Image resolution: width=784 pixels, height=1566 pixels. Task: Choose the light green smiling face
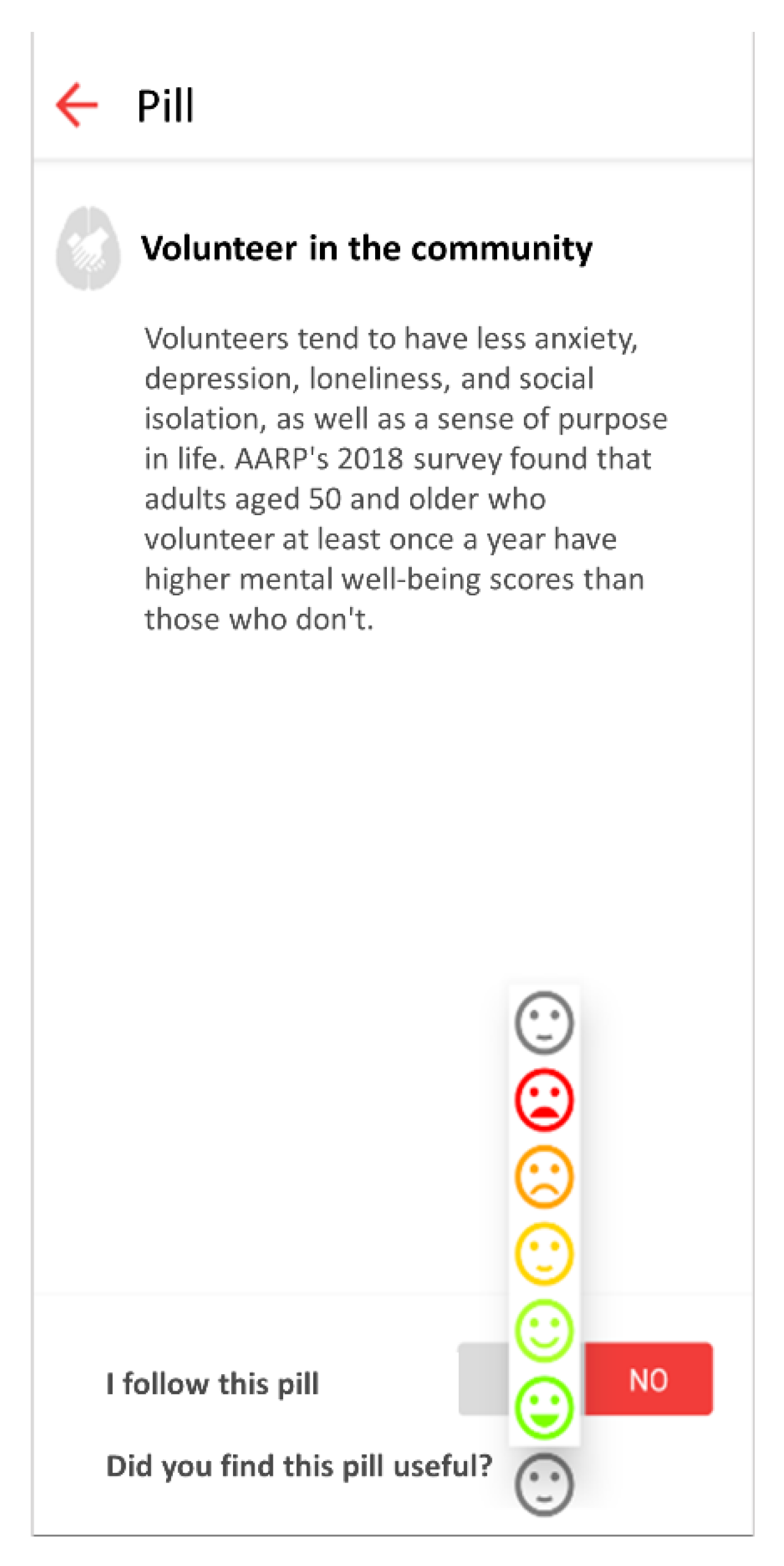(544, 1330)
